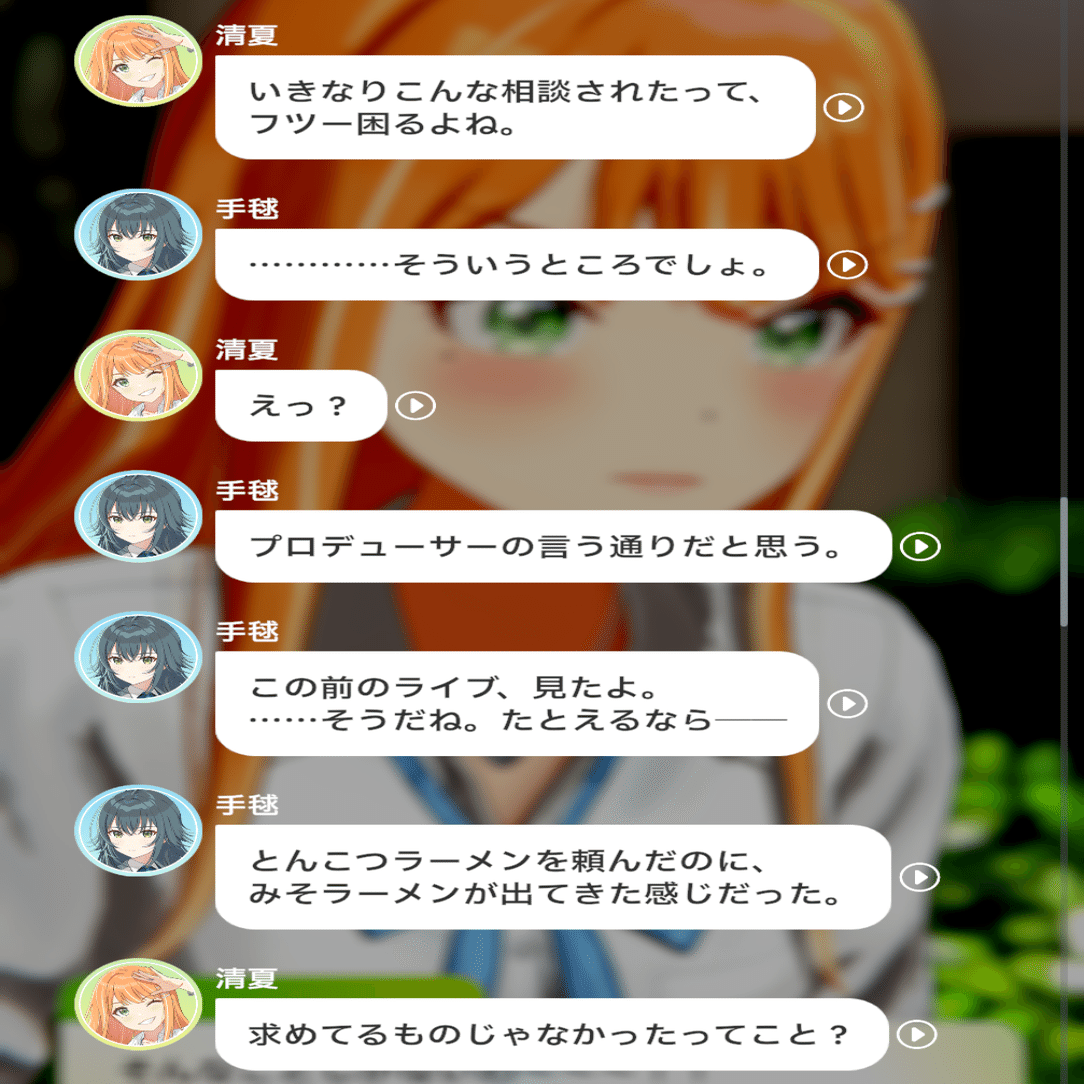The image size is (1084, 1084).
Task: Play voice for 「求めてるものじゃなかったってこと？」
Action: [x=917, y=1034]
